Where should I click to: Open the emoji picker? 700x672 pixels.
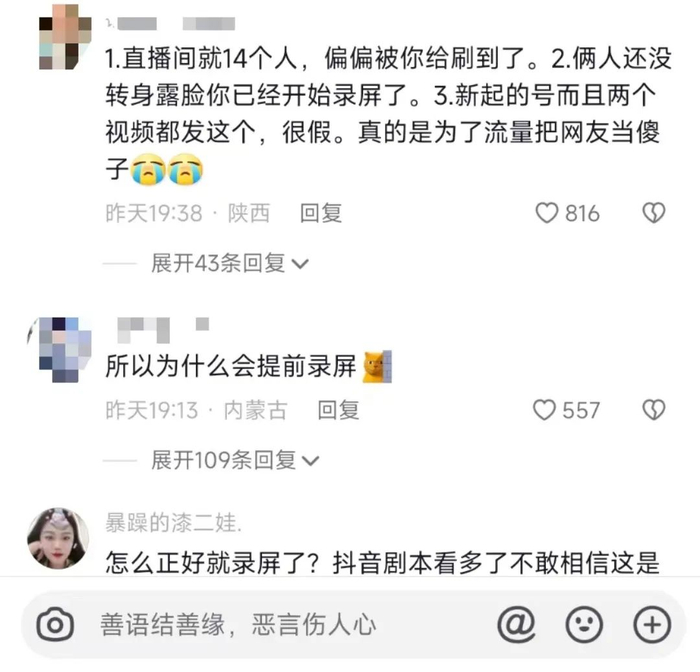click(584, 626)
